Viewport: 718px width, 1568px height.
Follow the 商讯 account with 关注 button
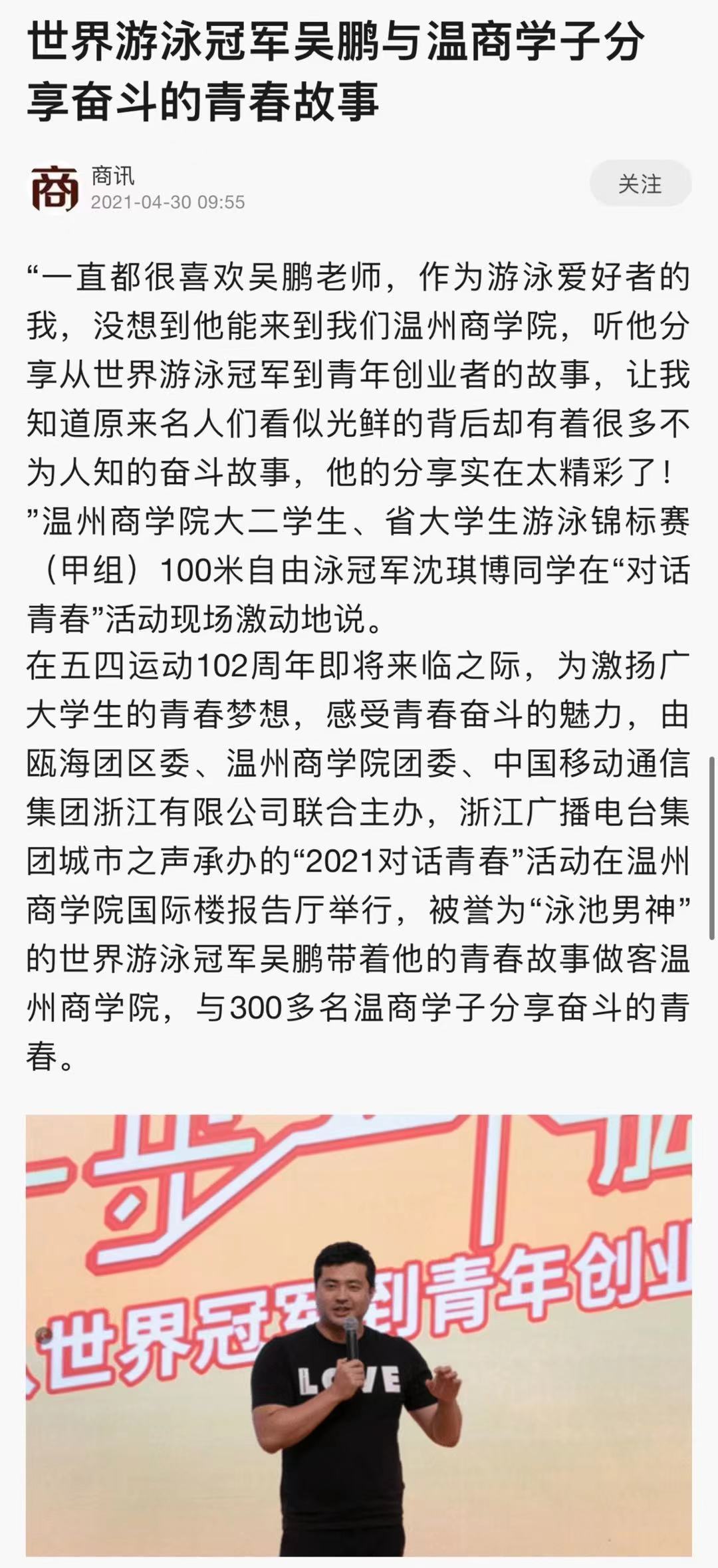coord(640,184)
